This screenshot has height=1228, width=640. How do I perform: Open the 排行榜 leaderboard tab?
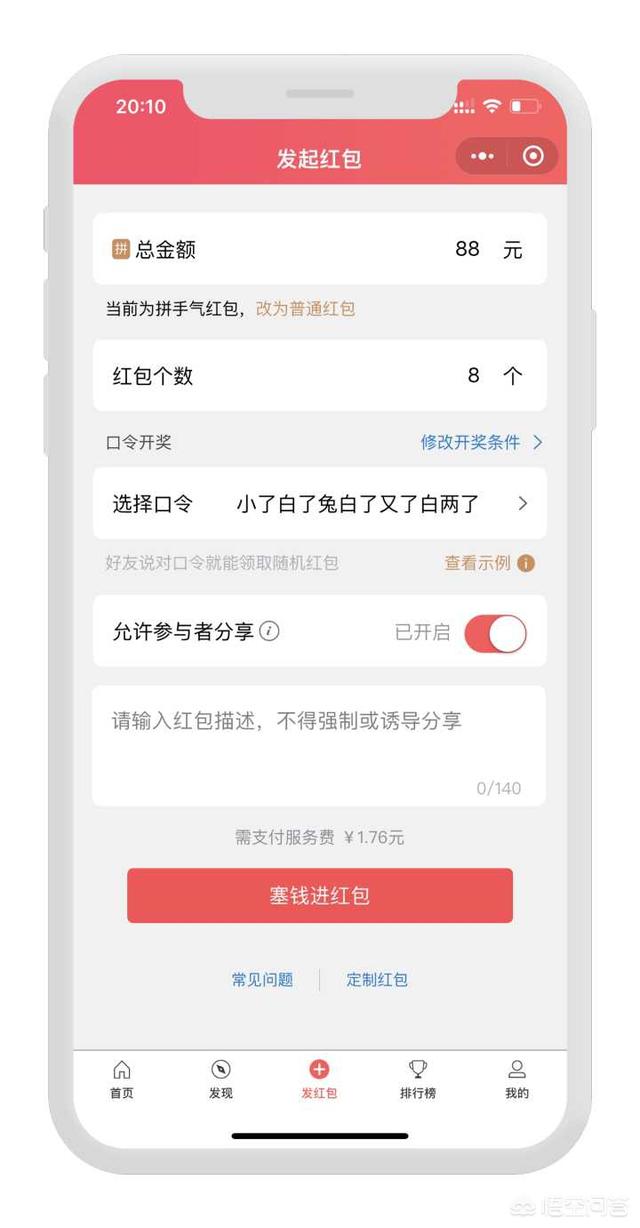(418, 1080)
